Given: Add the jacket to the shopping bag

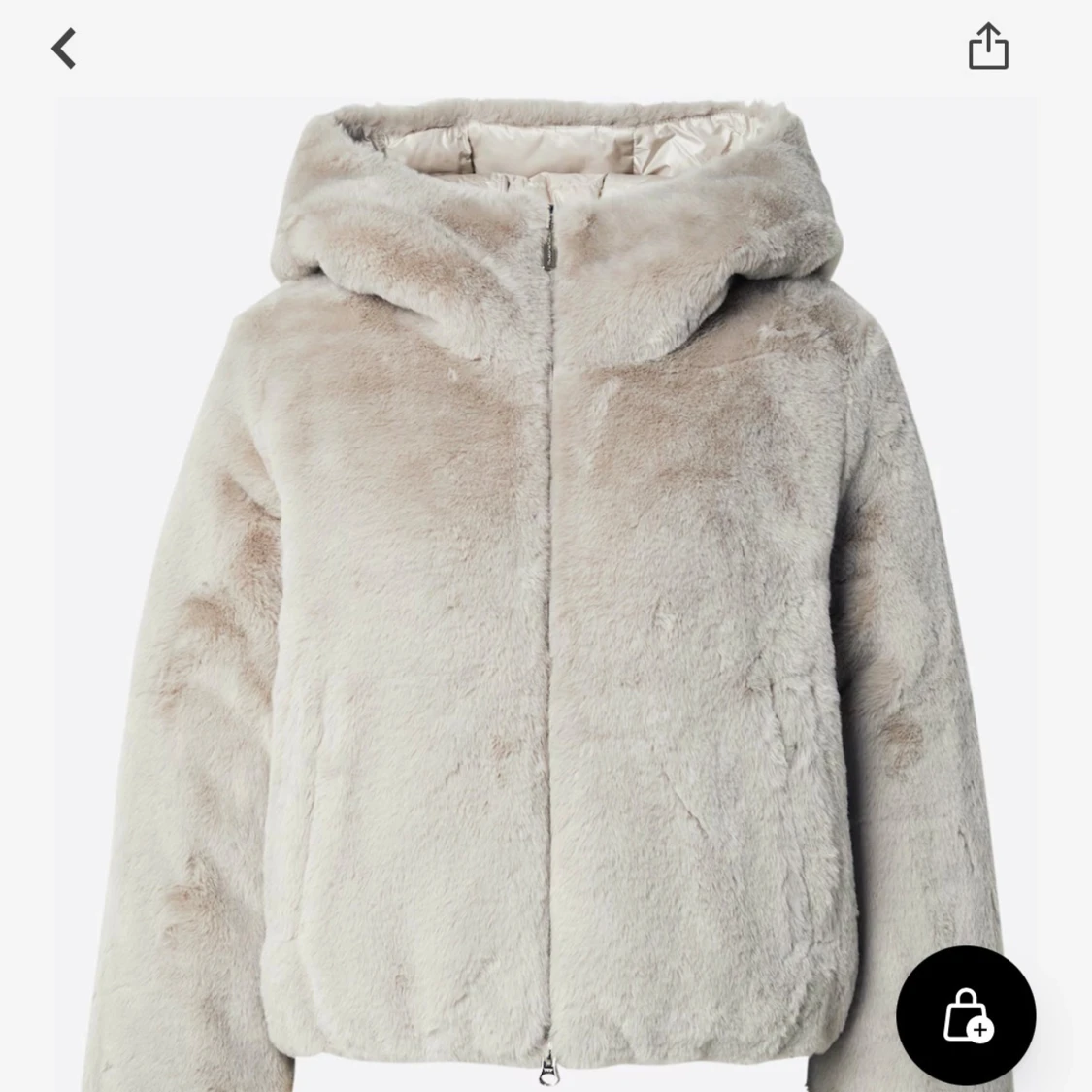Looking at the screenshot, I should [x=965, y=1015].
